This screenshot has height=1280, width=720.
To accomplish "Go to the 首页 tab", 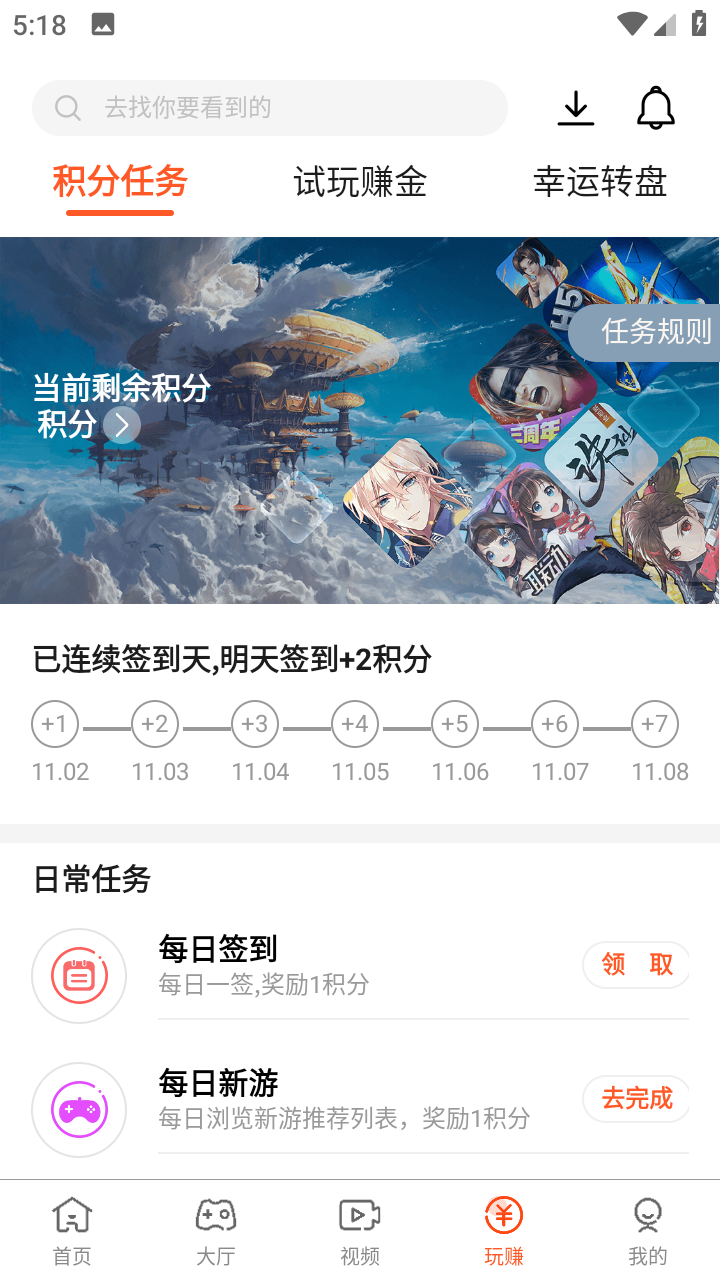I will pos(72,1231).
